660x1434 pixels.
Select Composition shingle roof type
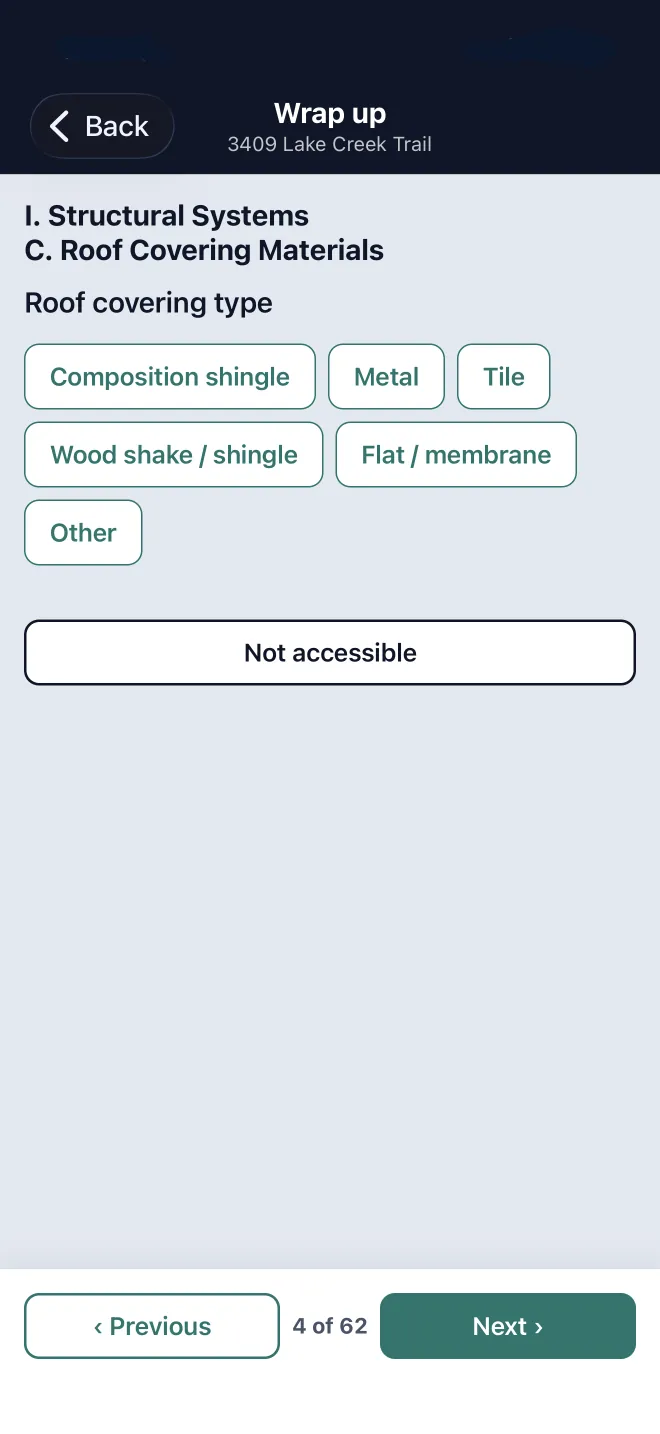coord(170,377)
